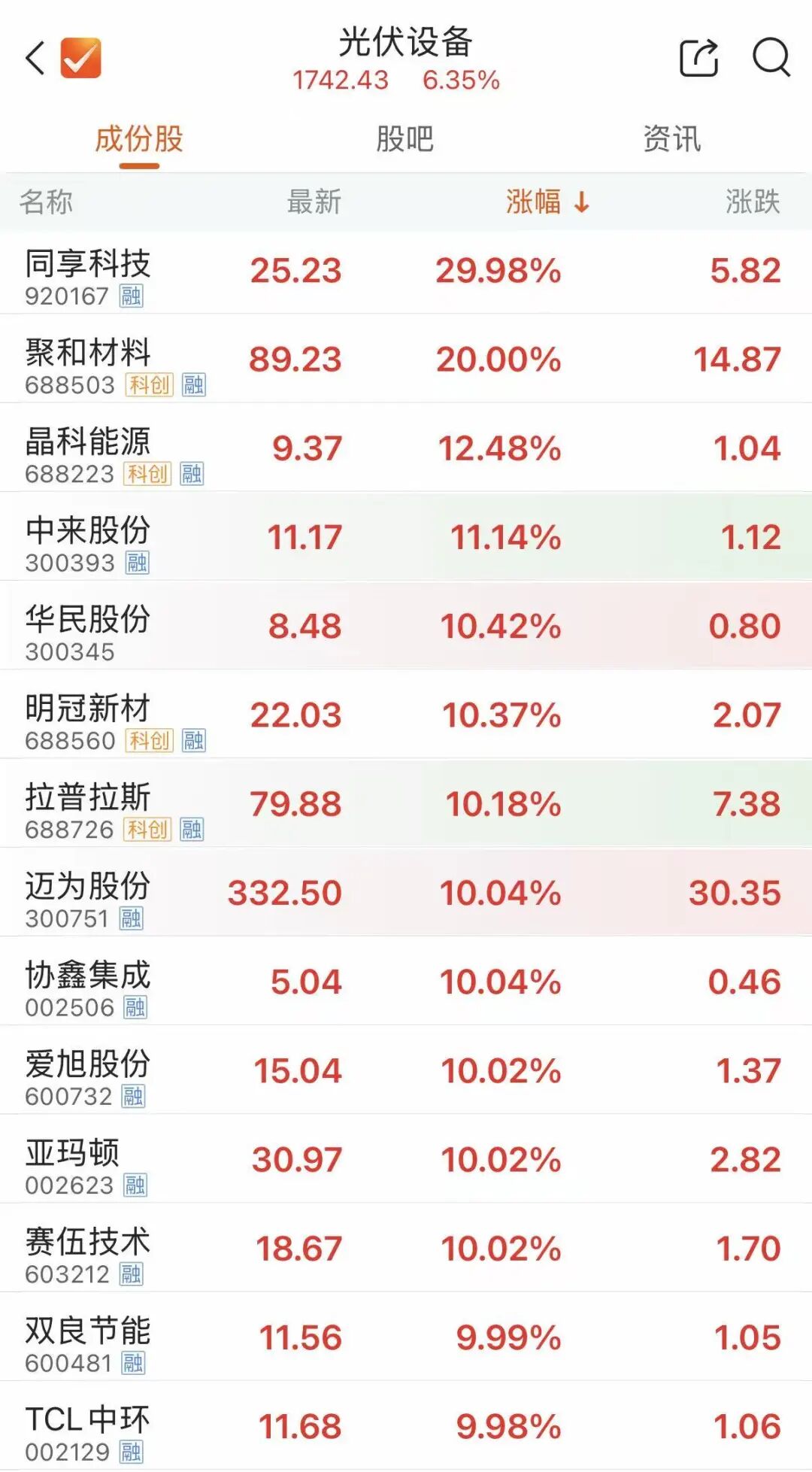
Task: Sort list by 涨幅 column
Action: coord(547,202)
